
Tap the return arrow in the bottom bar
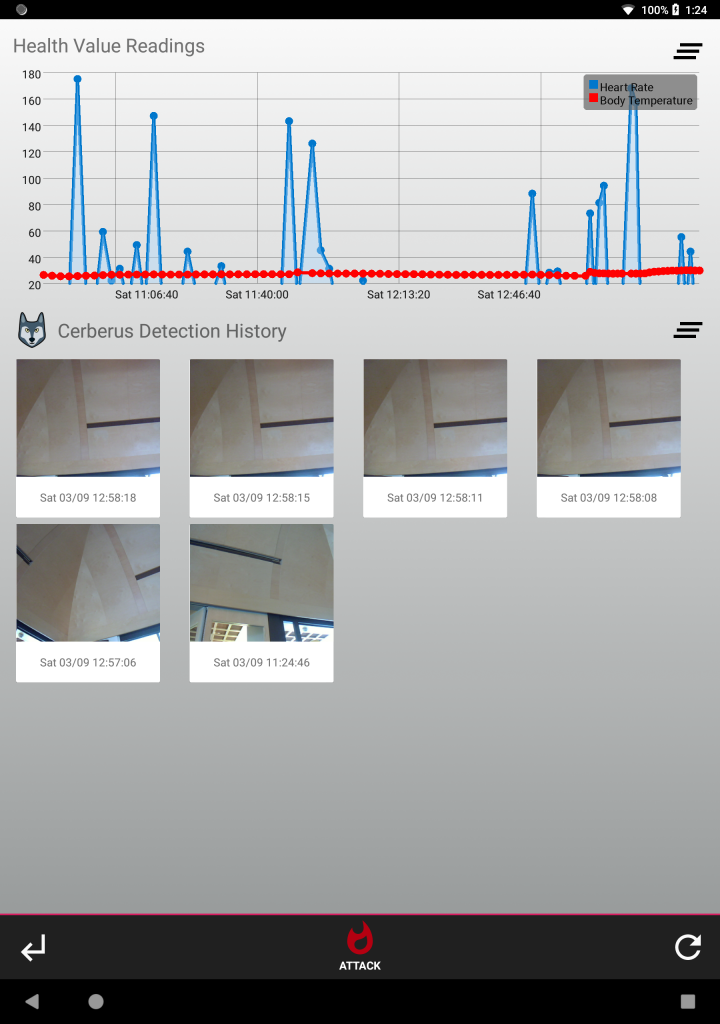[33, 948]
